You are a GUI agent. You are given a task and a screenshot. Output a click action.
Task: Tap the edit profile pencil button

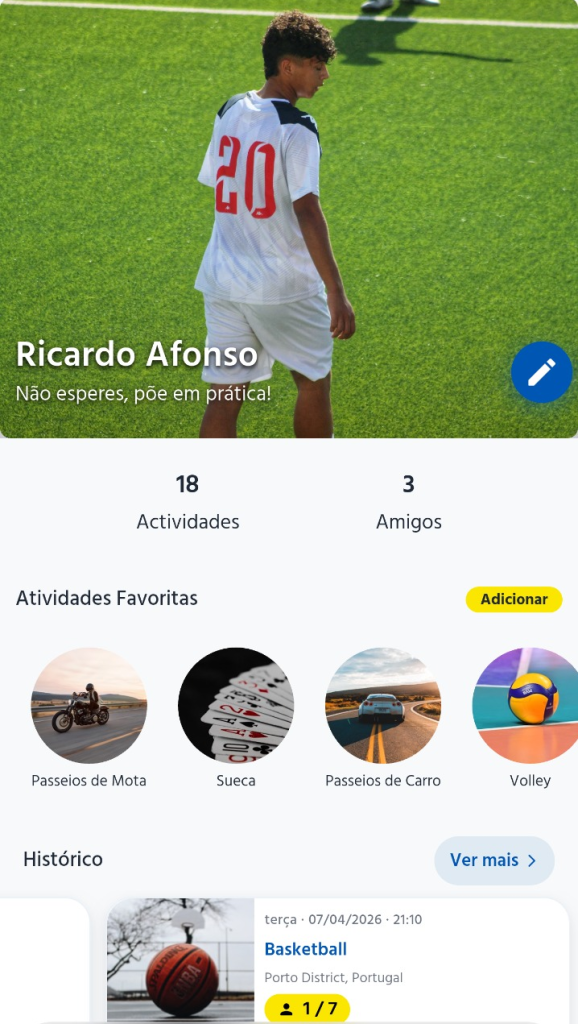pyautogui.click(x=541, y=372)
